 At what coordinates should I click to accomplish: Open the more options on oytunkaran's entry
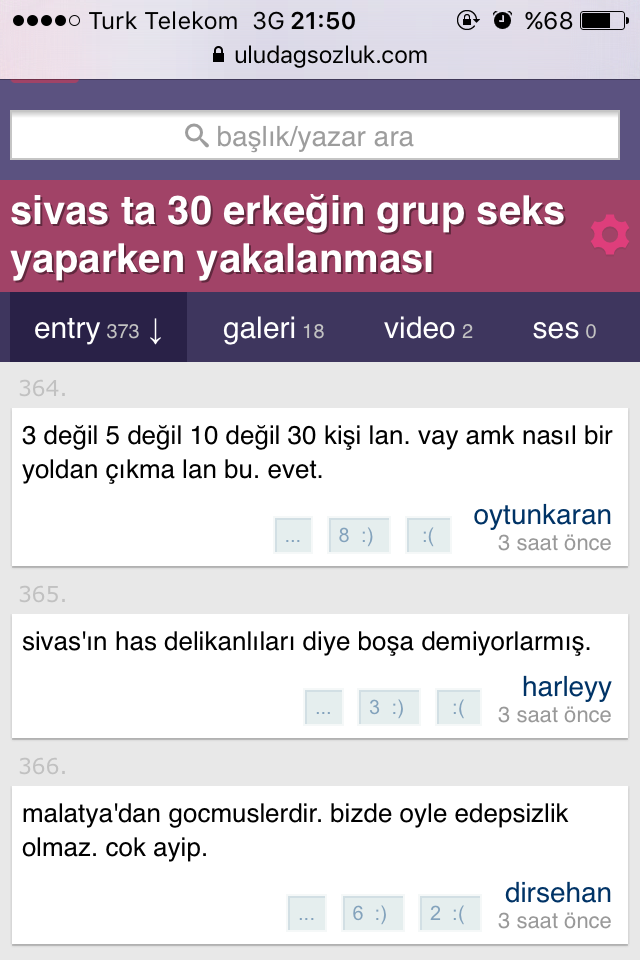(x=293, y=536)
